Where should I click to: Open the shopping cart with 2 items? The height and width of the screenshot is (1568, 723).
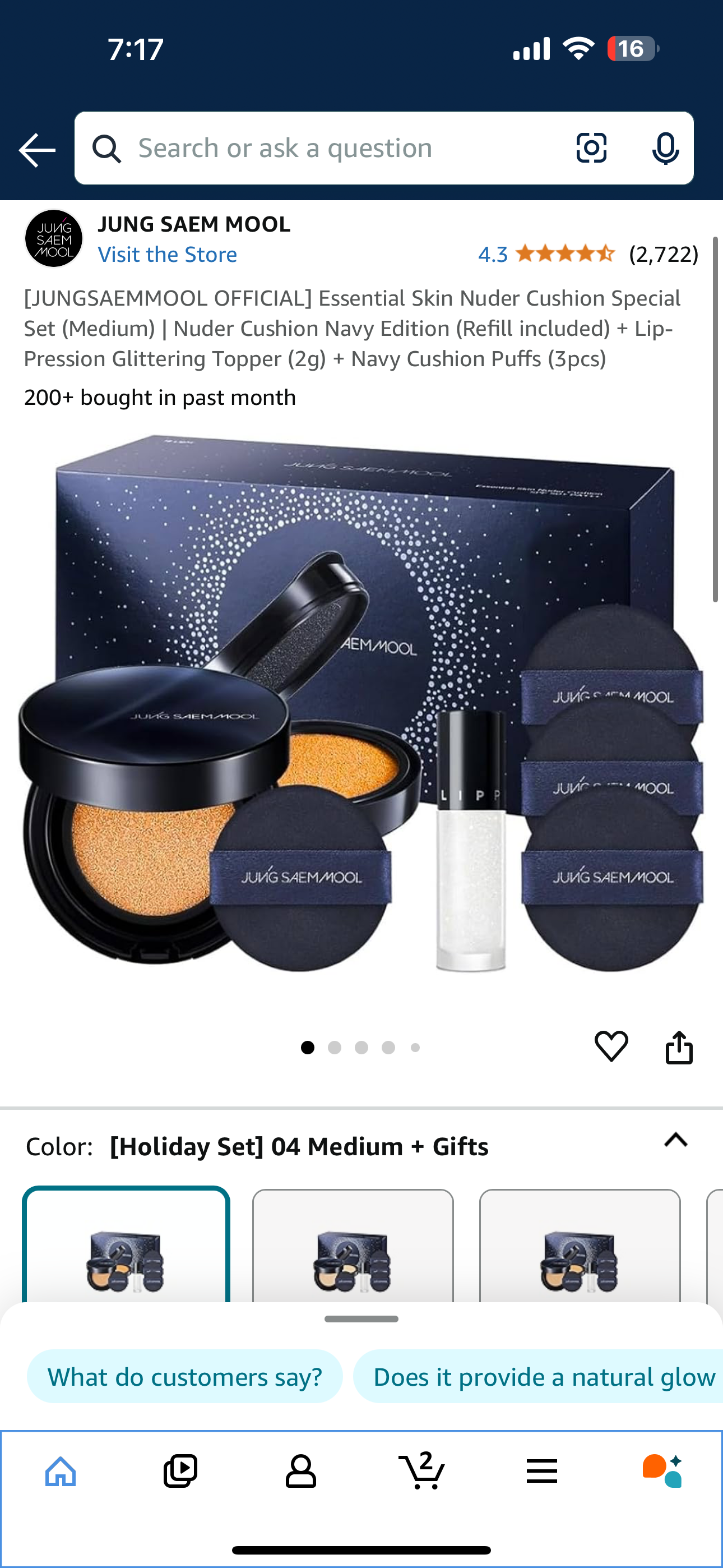click(421, 1472)
